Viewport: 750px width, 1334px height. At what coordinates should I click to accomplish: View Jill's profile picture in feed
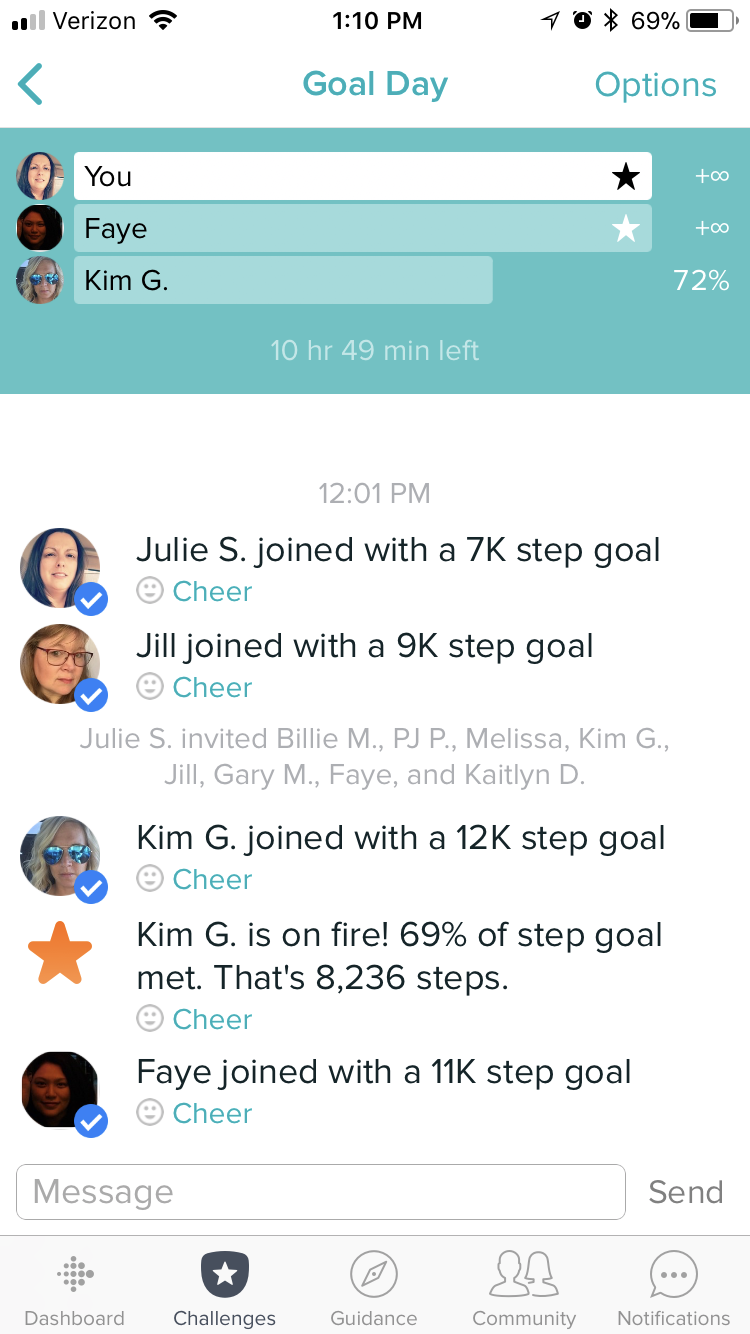[62, 664]
